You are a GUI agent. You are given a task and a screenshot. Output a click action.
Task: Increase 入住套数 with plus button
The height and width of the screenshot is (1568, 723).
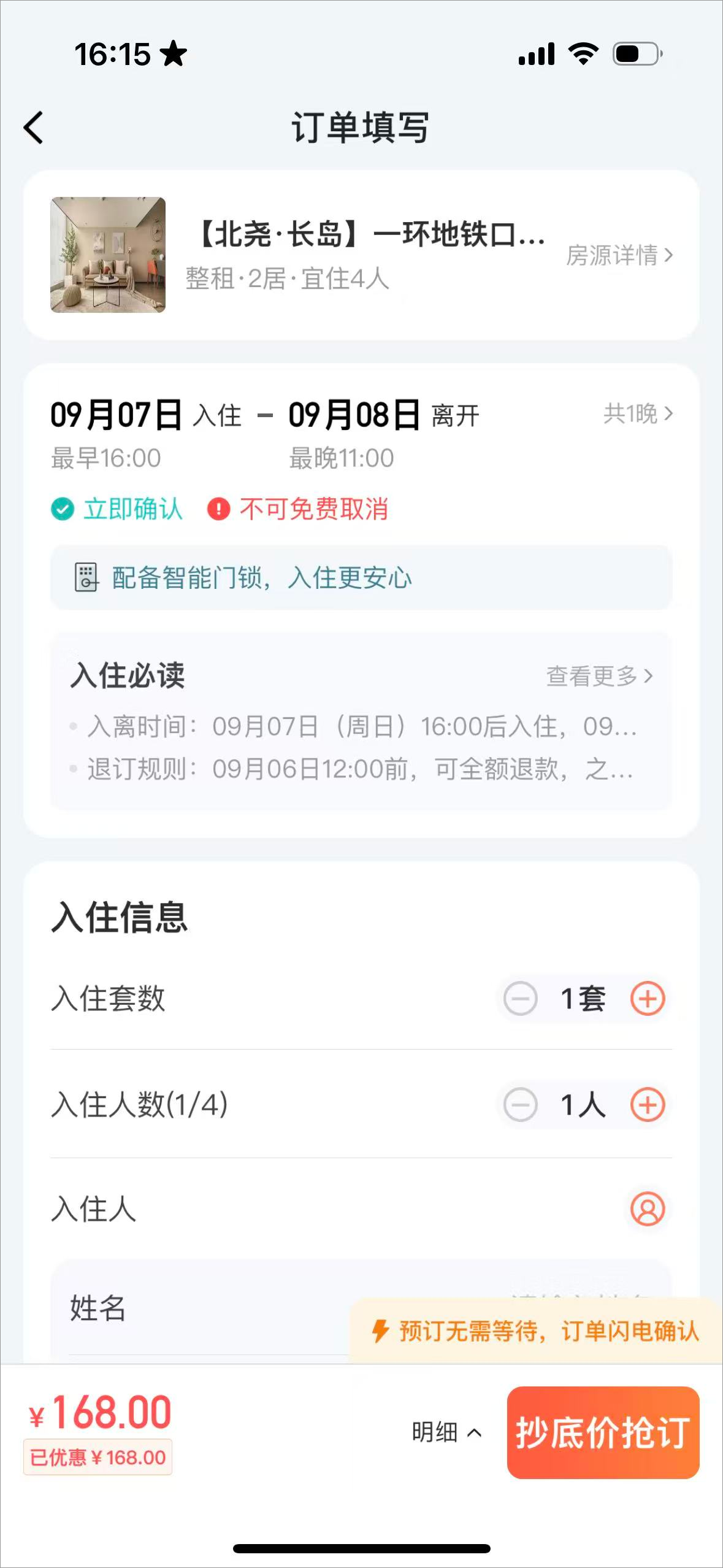coord(648,999)
